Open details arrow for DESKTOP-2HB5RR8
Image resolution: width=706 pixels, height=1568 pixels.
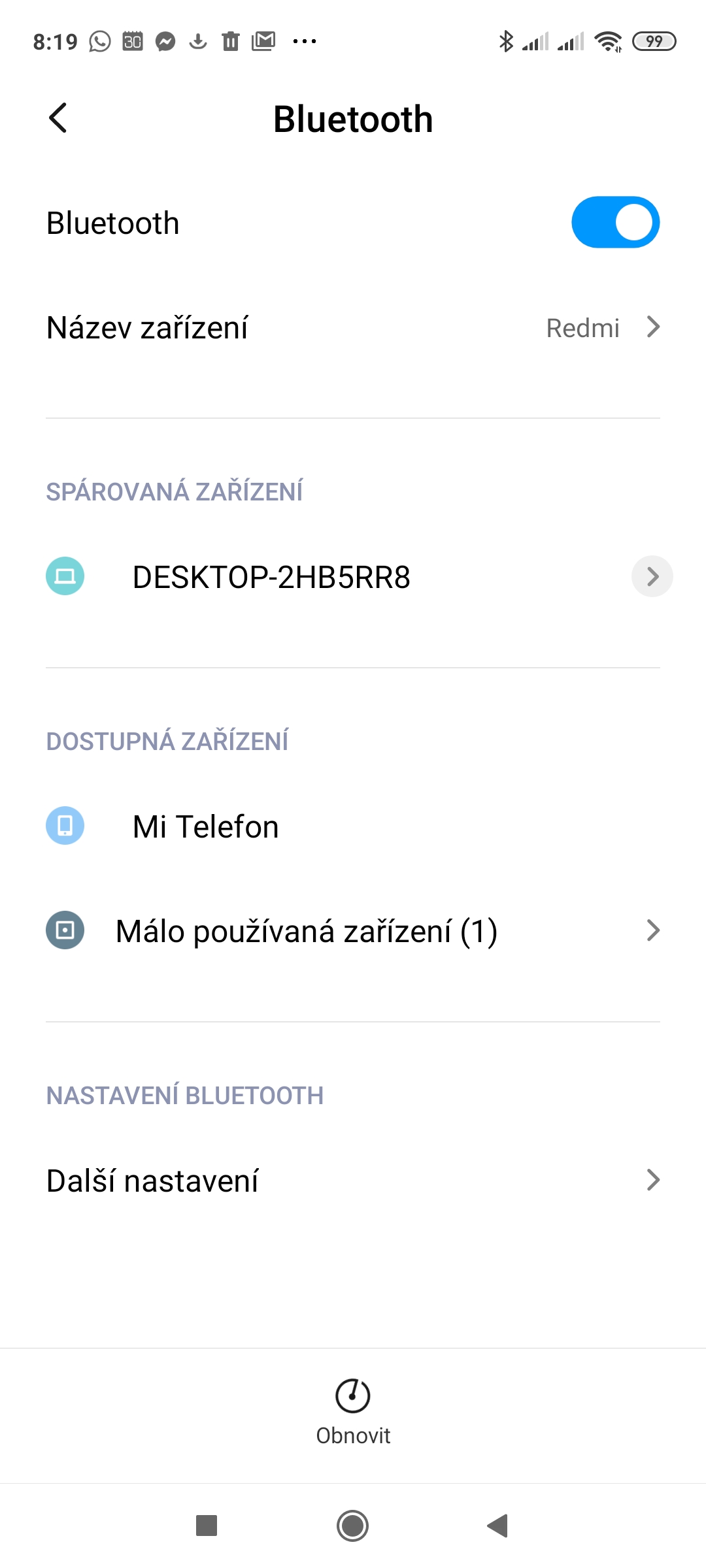point(652,576)
